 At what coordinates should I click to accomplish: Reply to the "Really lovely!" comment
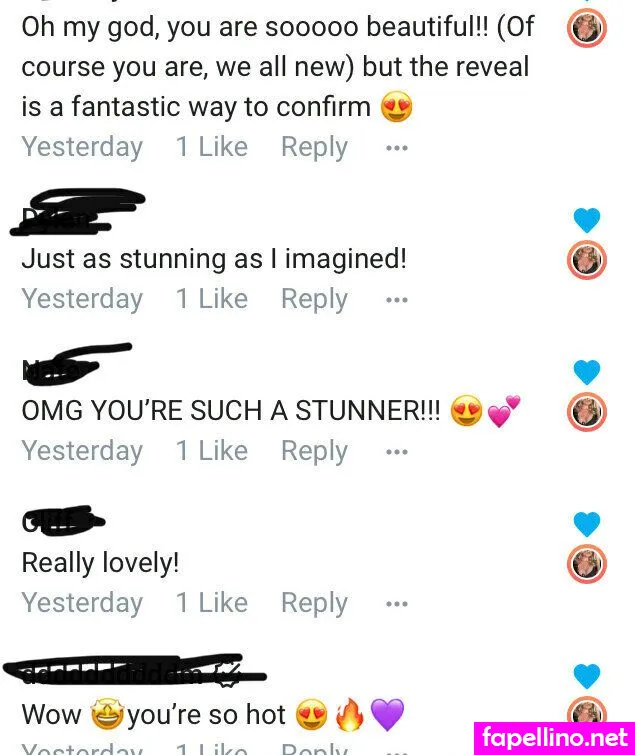click(314, 603)
